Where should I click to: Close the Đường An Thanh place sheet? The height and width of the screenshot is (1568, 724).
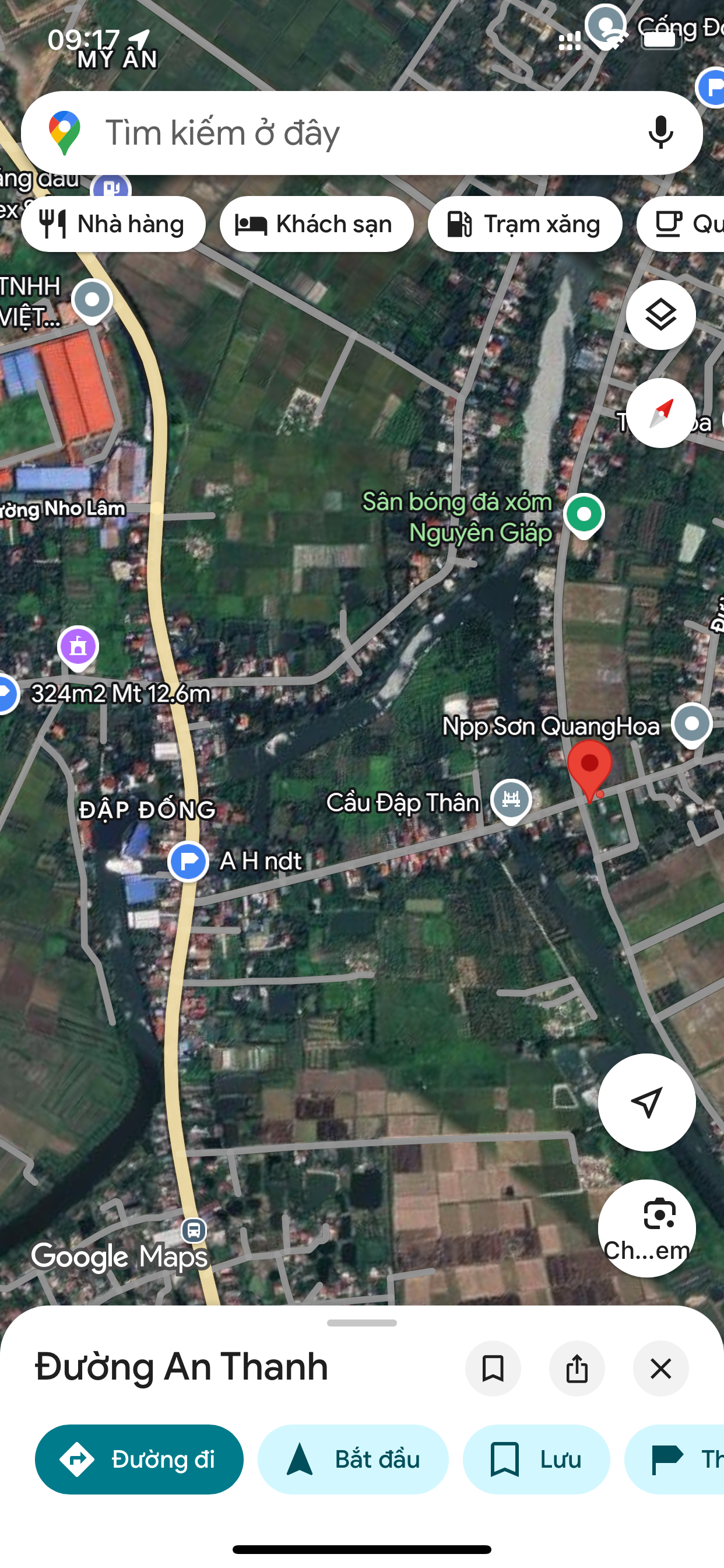(x=660, y=1368)
